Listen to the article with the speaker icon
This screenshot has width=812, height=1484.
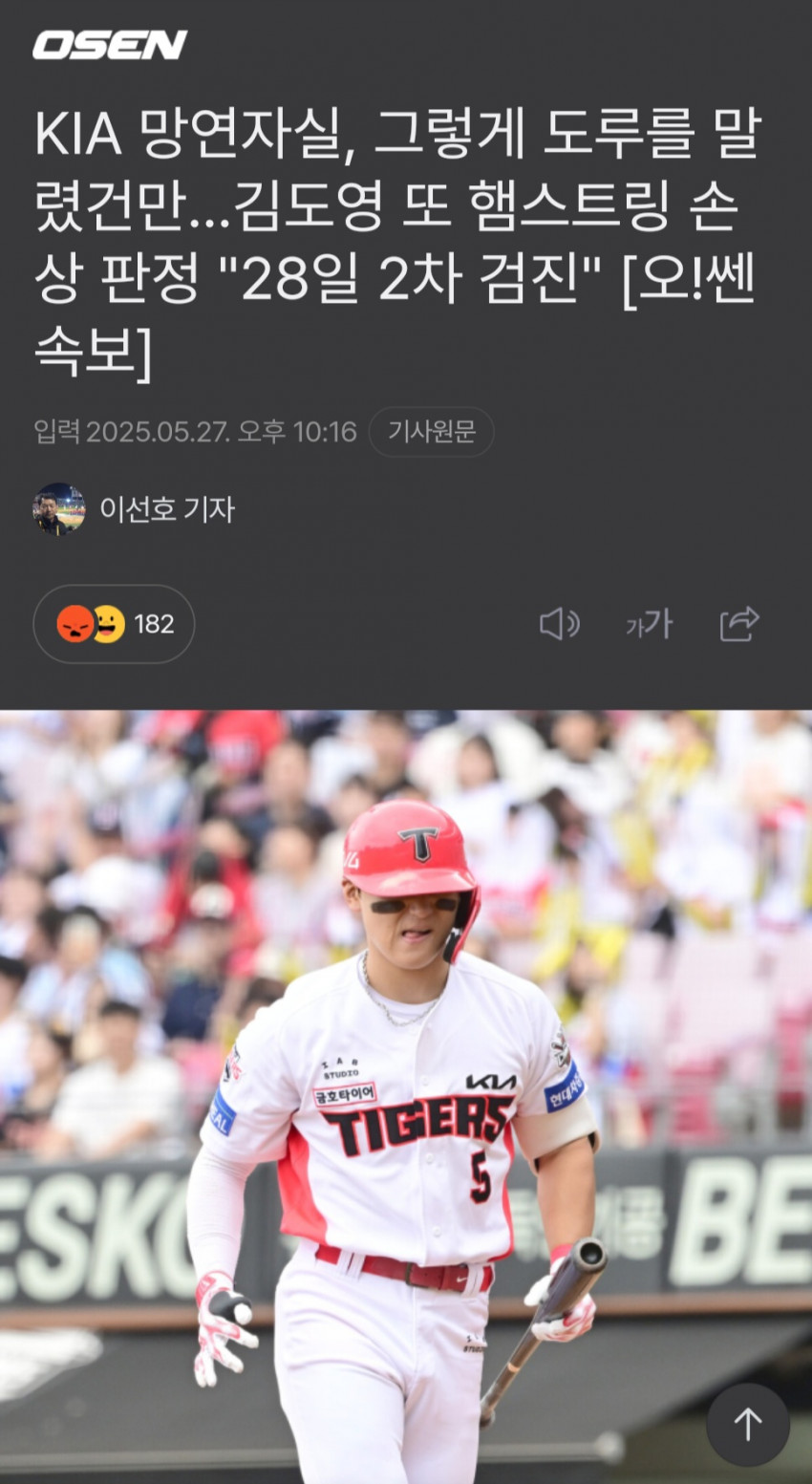560,624
